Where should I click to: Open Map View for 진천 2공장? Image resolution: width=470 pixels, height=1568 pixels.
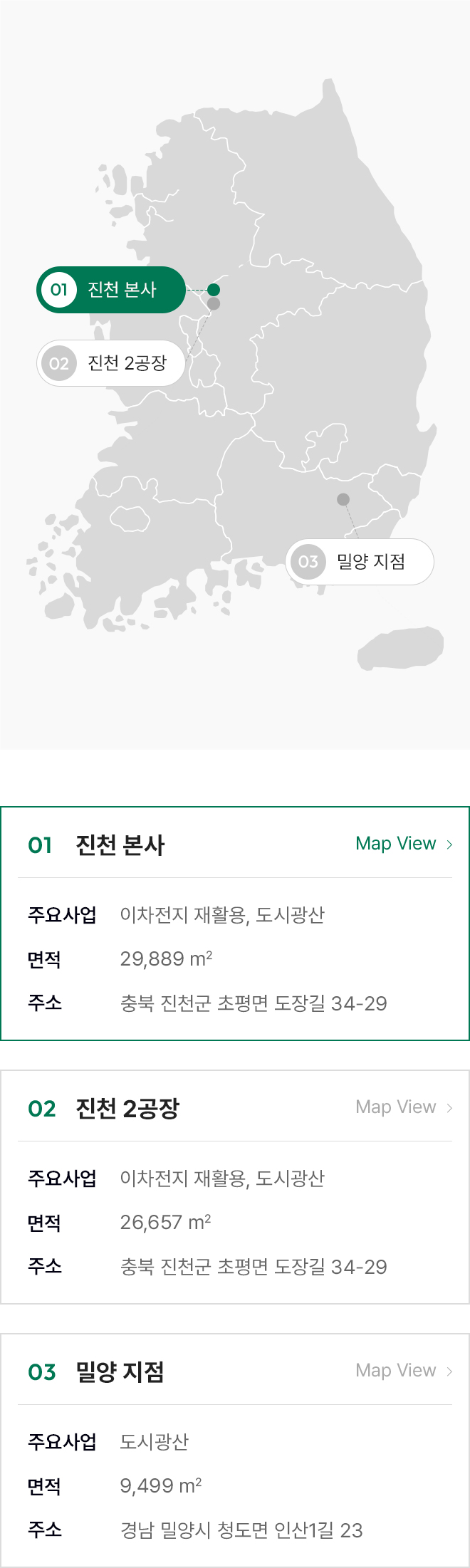coord(404,1107)
